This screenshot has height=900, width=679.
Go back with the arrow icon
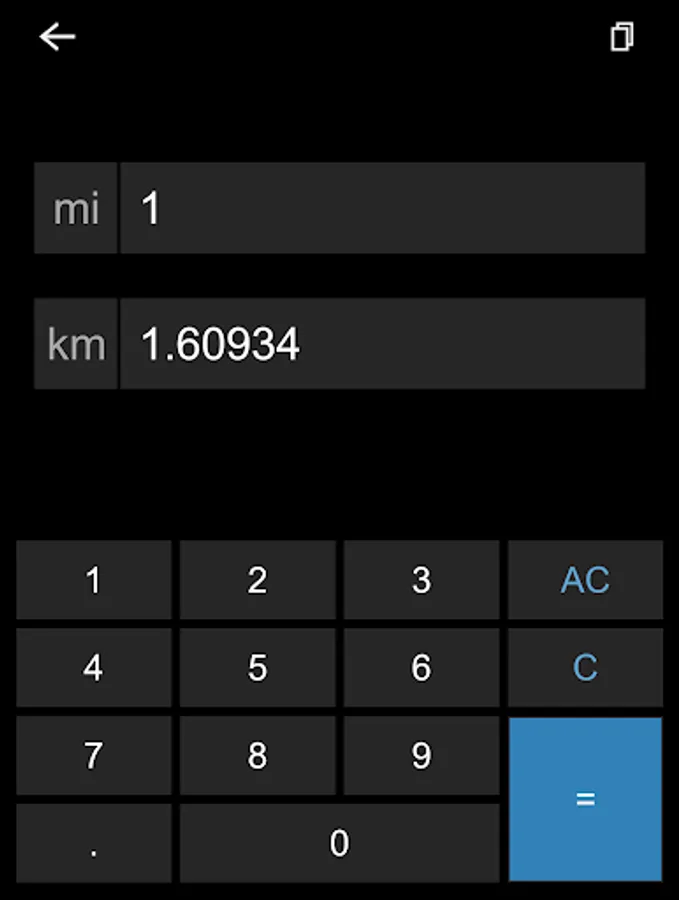[x=57, y=37]
